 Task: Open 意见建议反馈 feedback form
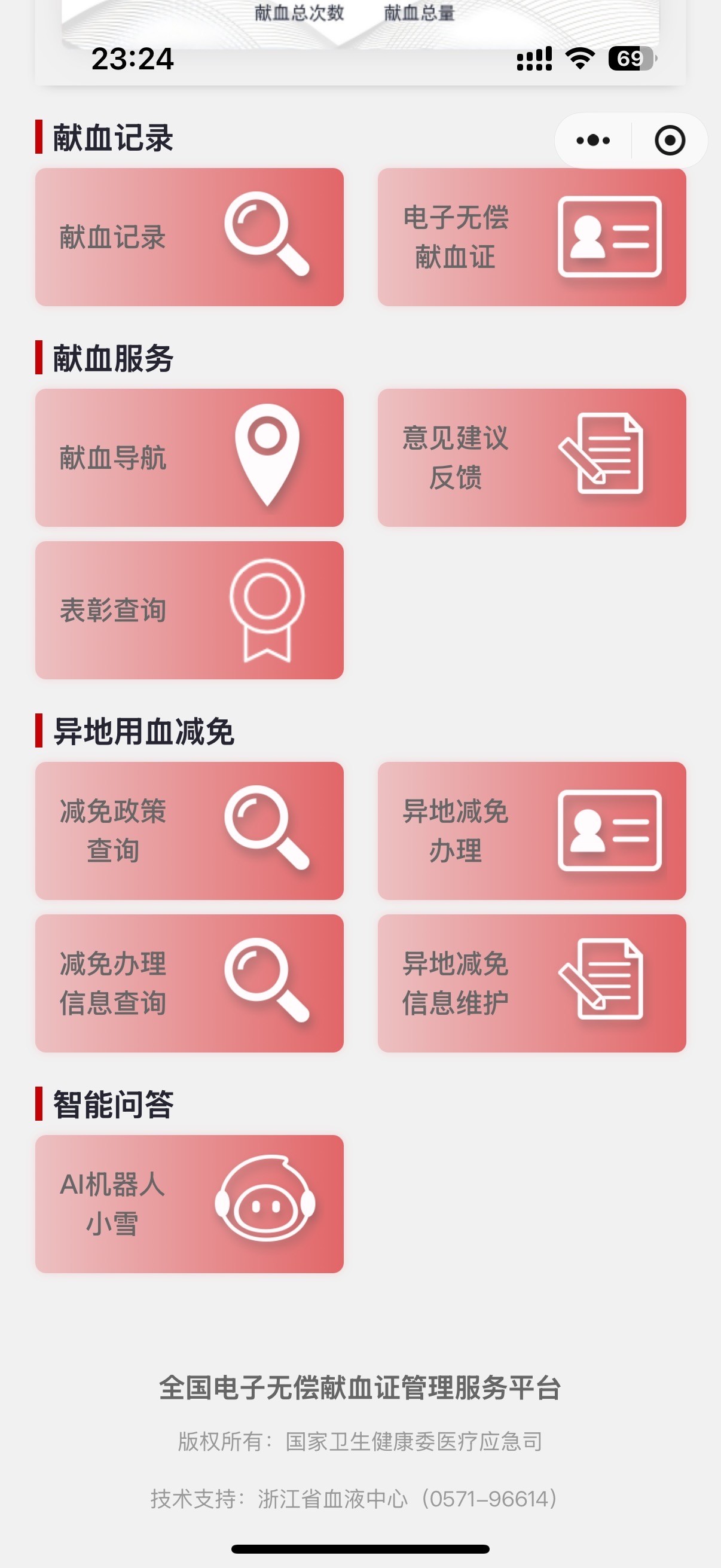(x=531, y=457)
